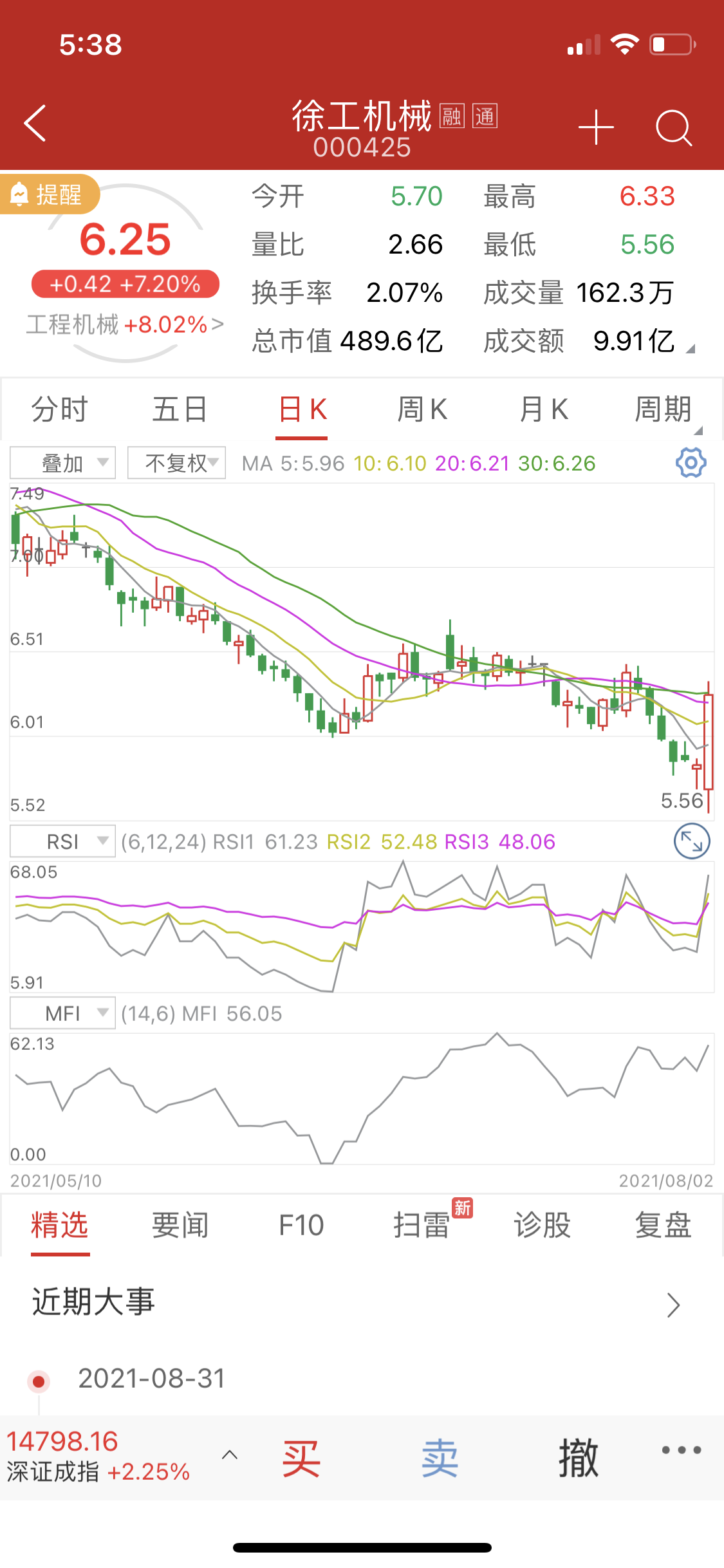Image resolution: width=724 pixels, height=1568 pixels.
Task: Switch to the 分时 chart tab
Action: click(59, 410)
